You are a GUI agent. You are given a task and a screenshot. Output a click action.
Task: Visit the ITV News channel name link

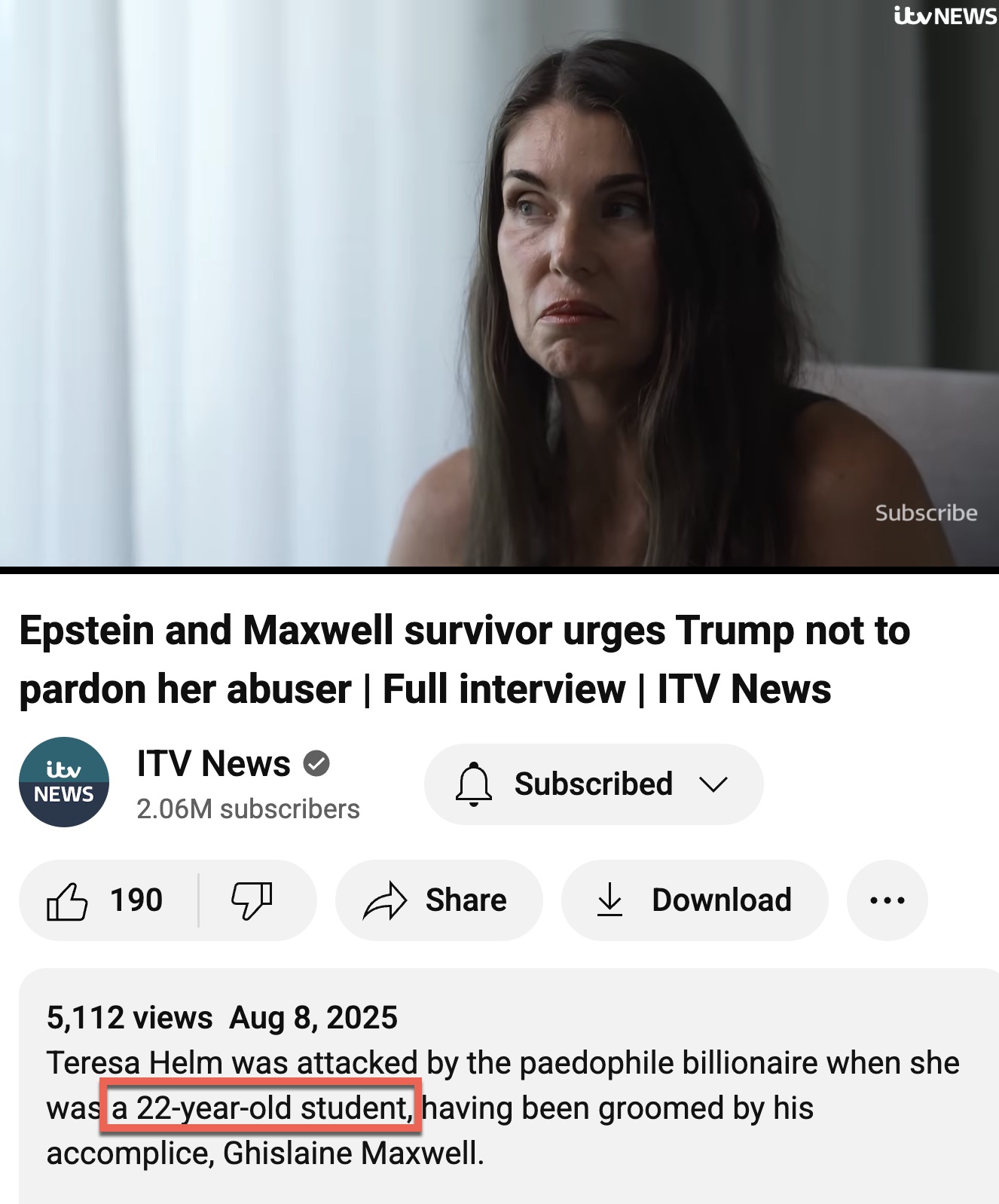[213, 764]
